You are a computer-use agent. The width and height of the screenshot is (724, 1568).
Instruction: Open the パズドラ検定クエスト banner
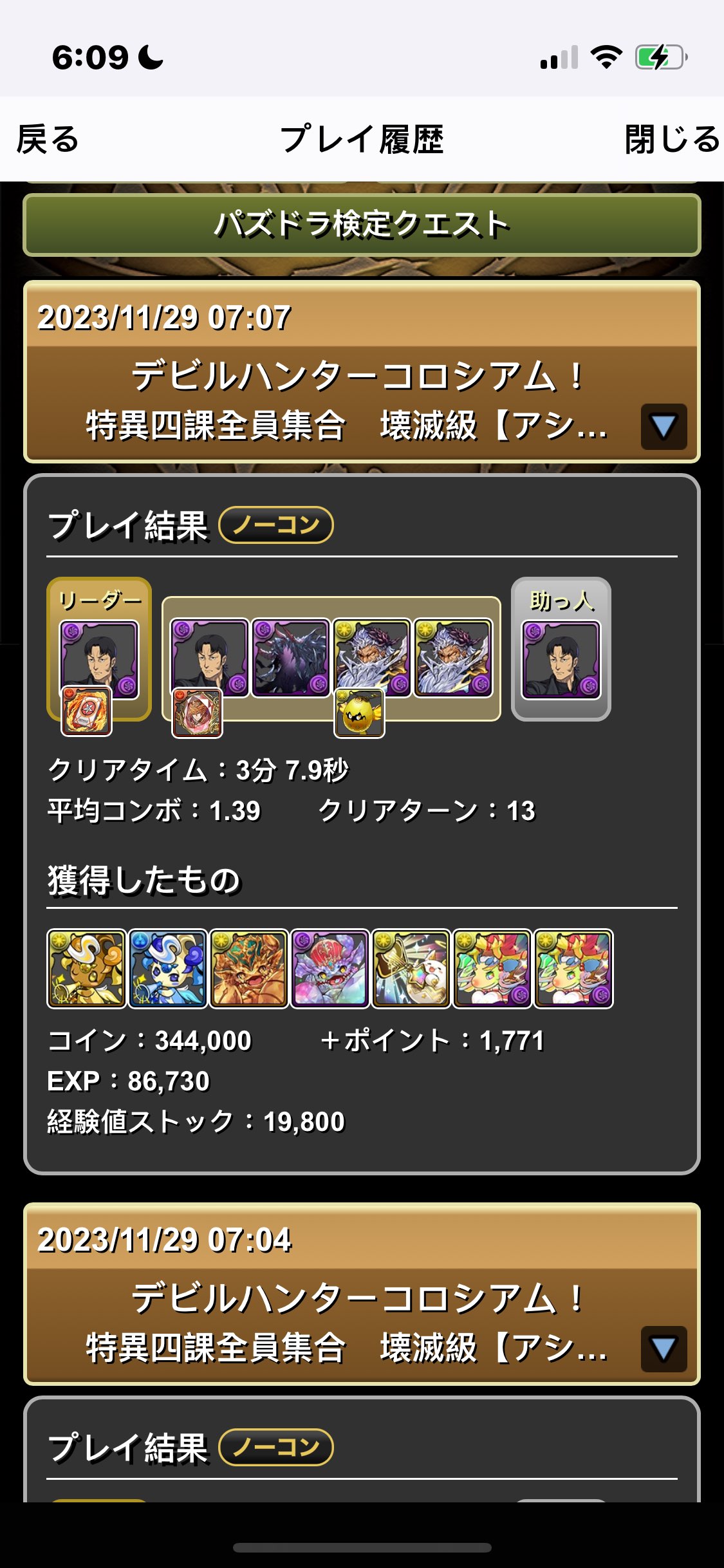[362, 225]
